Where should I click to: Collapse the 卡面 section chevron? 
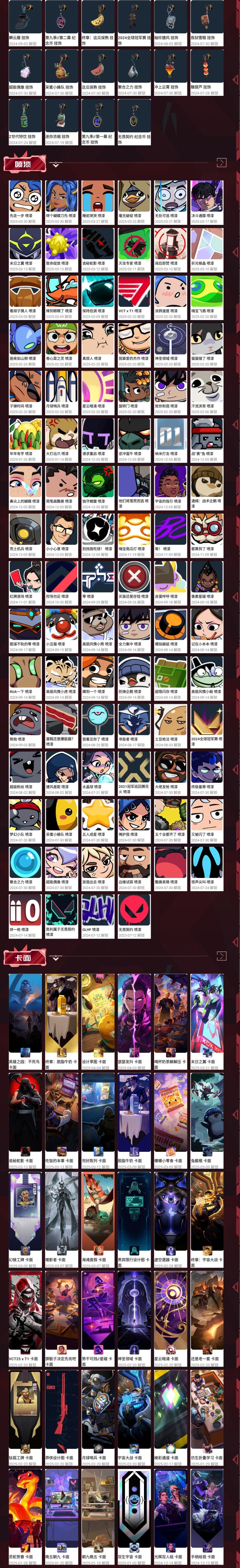(x=56, y=958)
